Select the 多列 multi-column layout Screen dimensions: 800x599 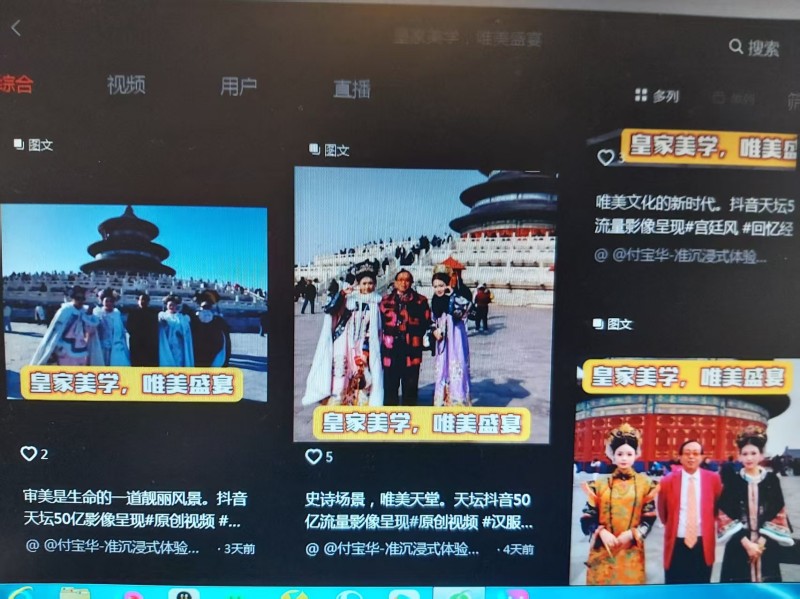tap(657, 96)
